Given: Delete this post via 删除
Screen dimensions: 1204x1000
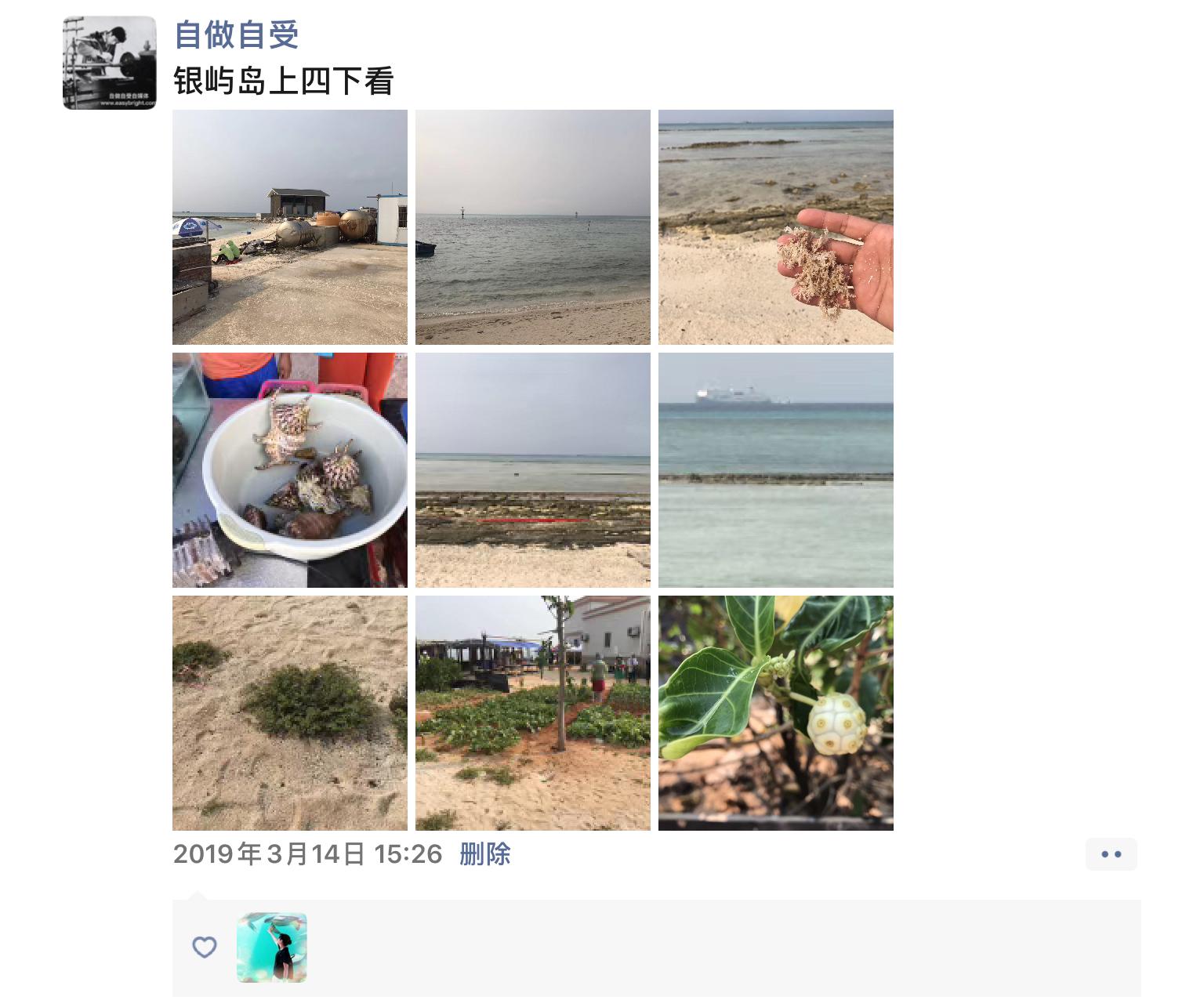Looking at the screenshot, I should [485, 854].
